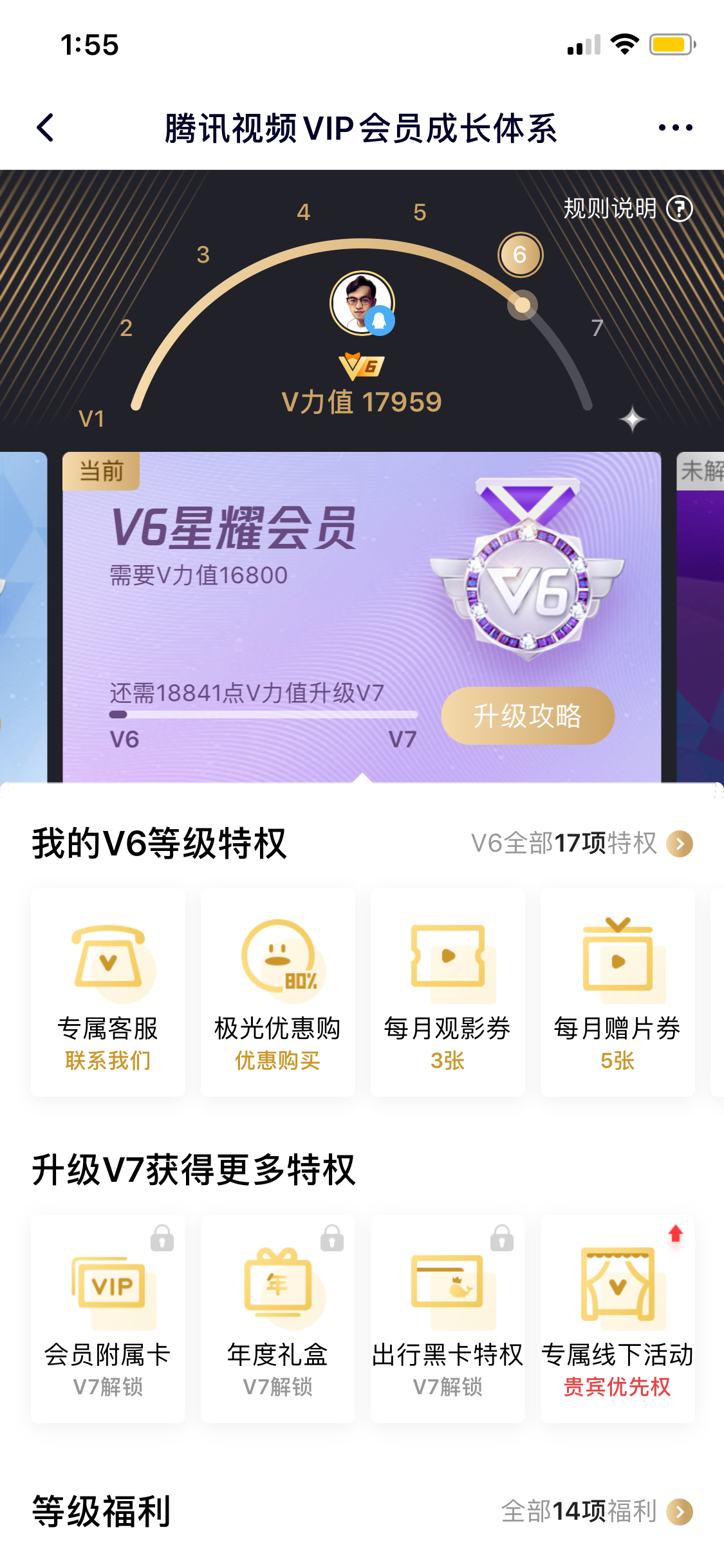
Task: Open 专属线下活动 贵宾优先权 card
Action: 618,1318
